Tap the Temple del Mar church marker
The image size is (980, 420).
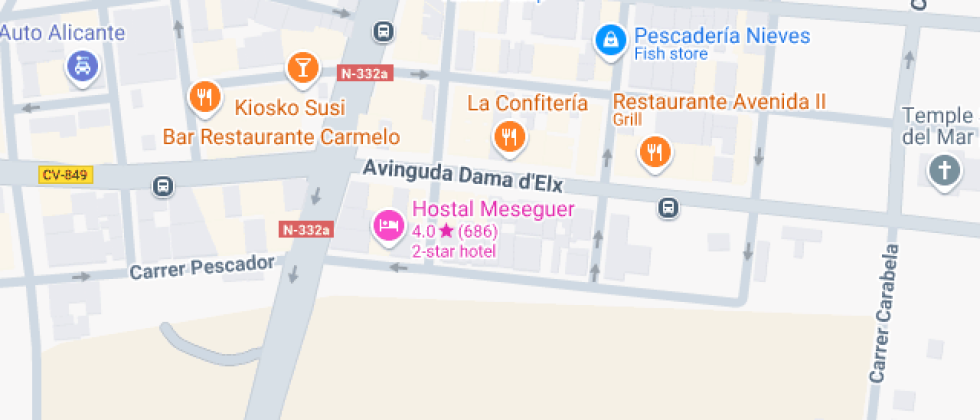pos(943,171)
